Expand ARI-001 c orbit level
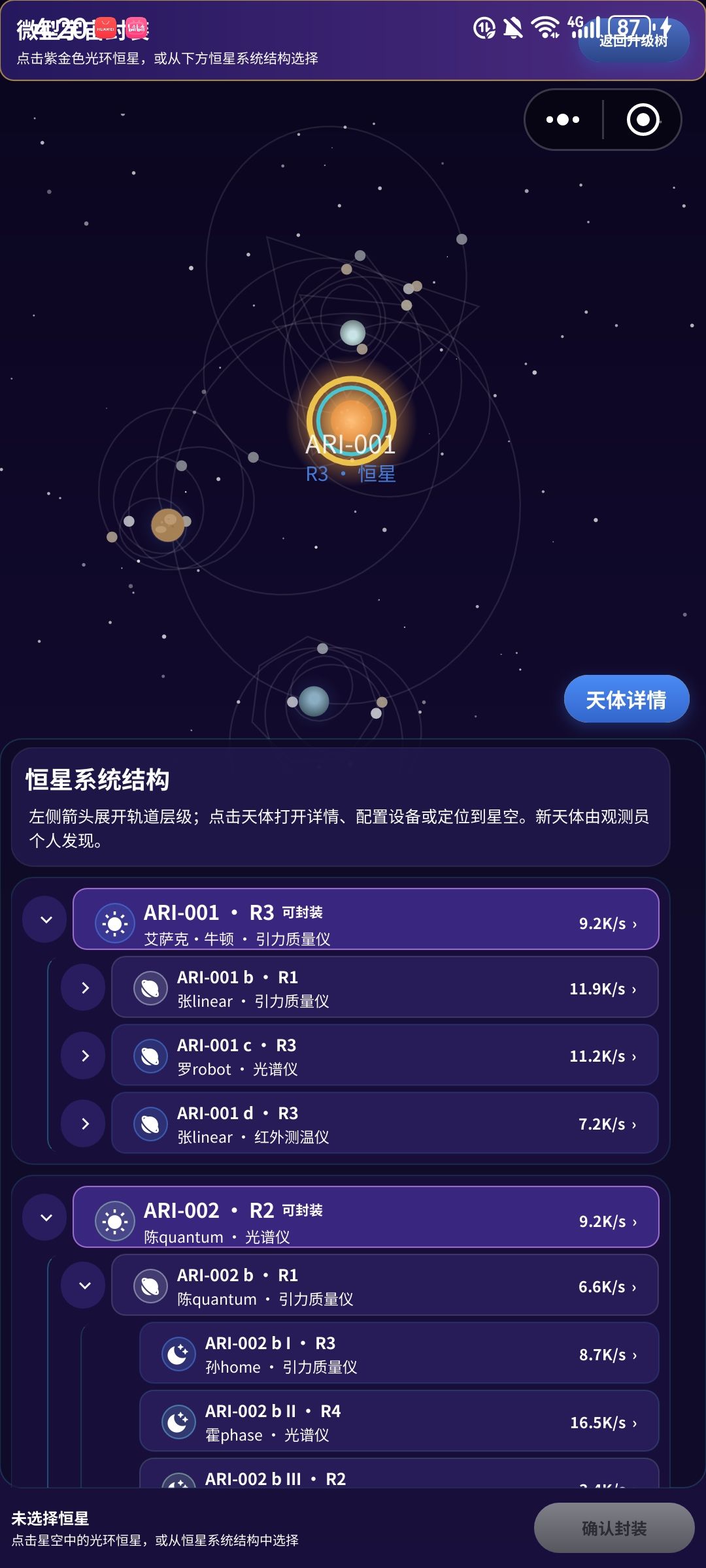Screen dimensions: 706x1568 [84, 1056]
